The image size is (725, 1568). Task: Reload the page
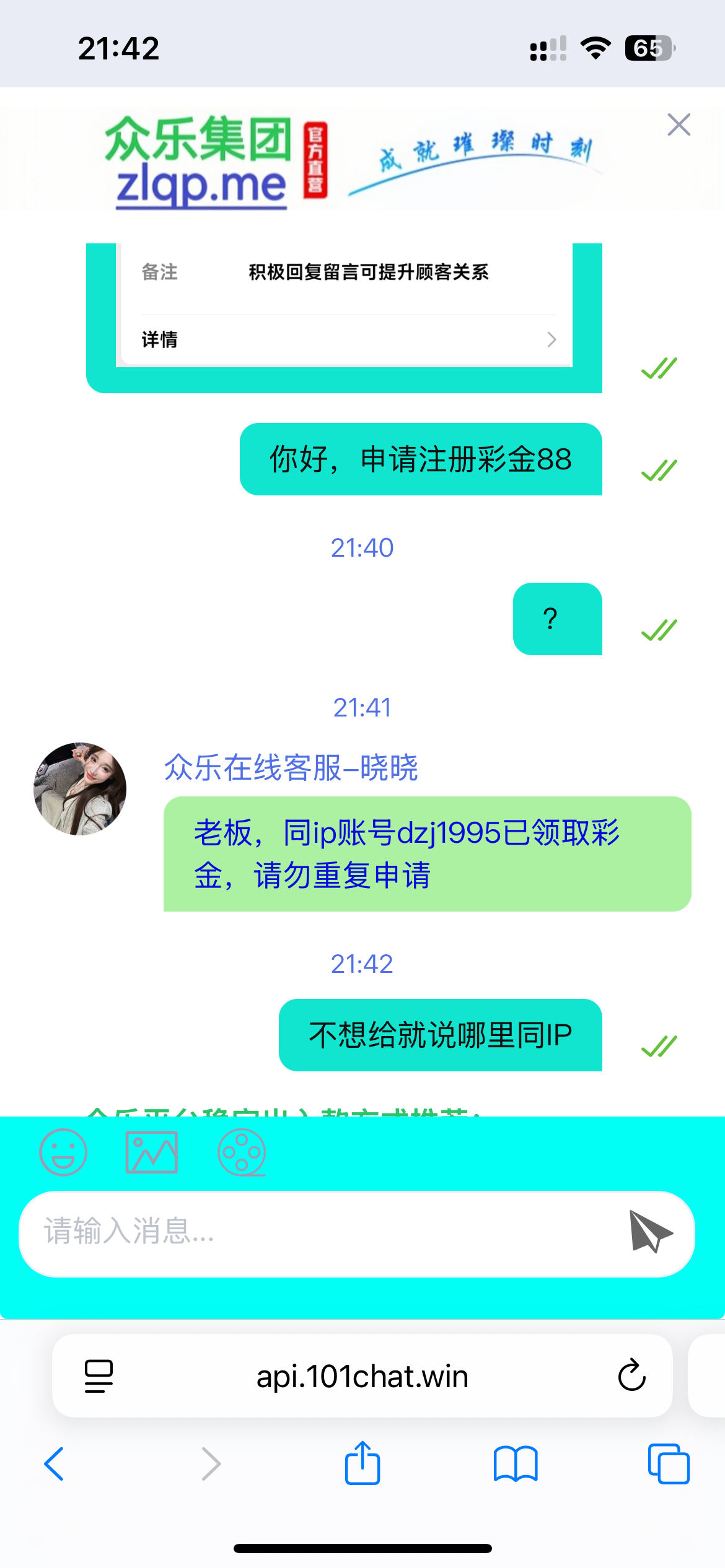632,1375
